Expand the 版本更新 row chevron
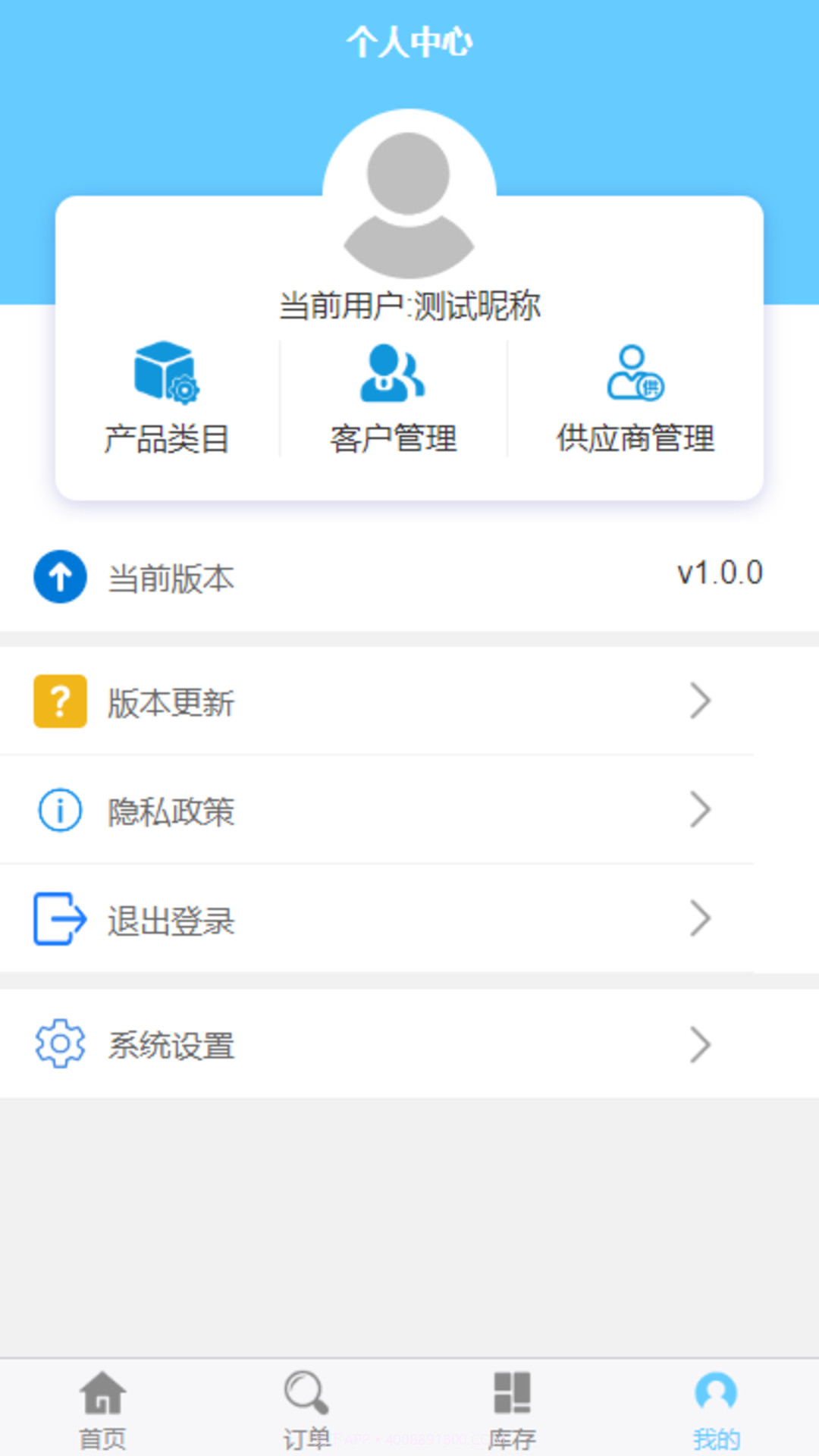Screen dimensions: 819x1456 pyautogui.click(x=701, y=701)
